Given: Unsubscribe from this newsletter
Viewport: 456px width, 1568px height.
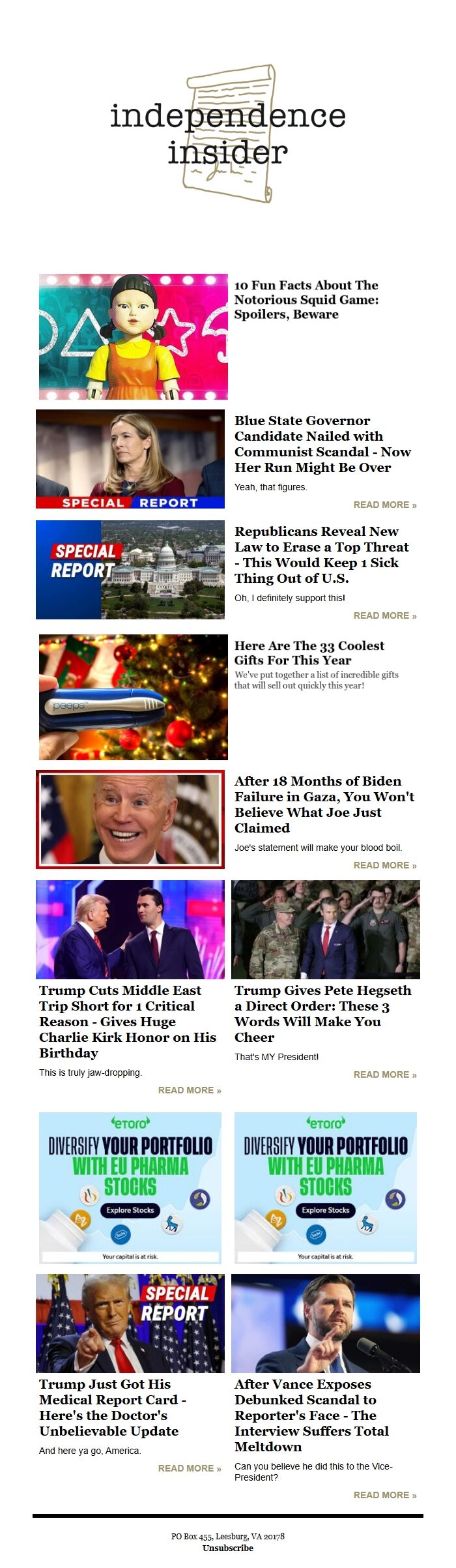Looking at the screenshot, I should coord(228,1548).
